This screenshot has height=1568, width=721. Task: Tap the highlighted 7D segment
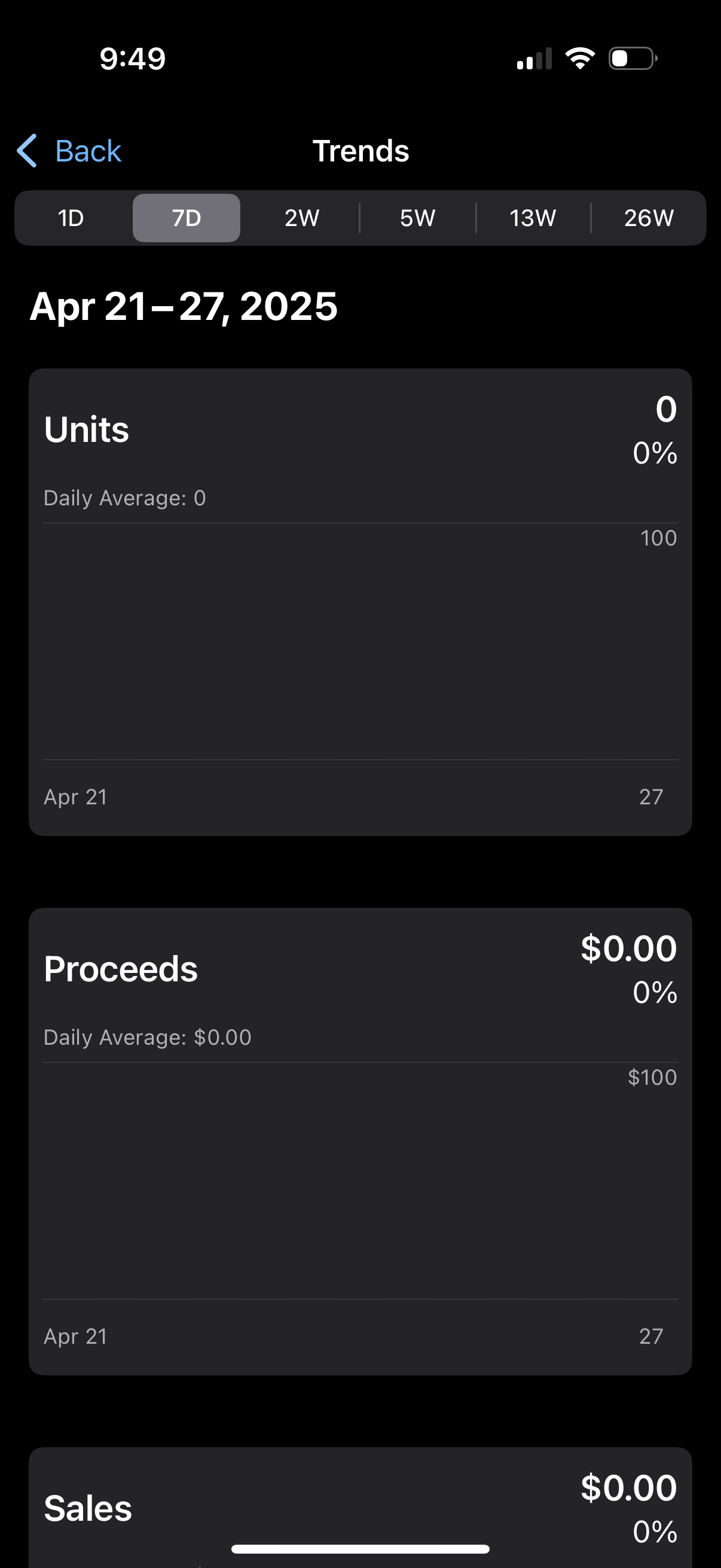tap(186, 217)
